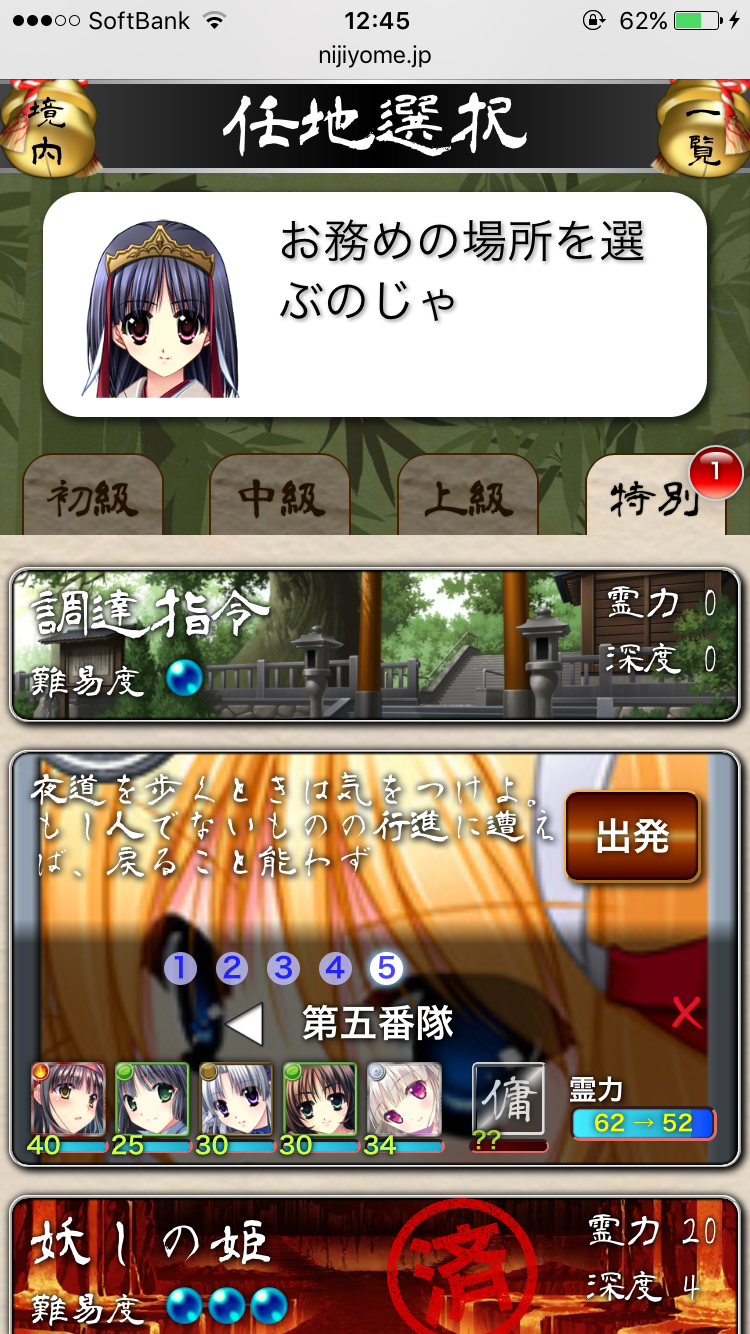Switch to the 初級 tab
The width and height of the screenshot is (750, 1334).
[x=92, y=497]
